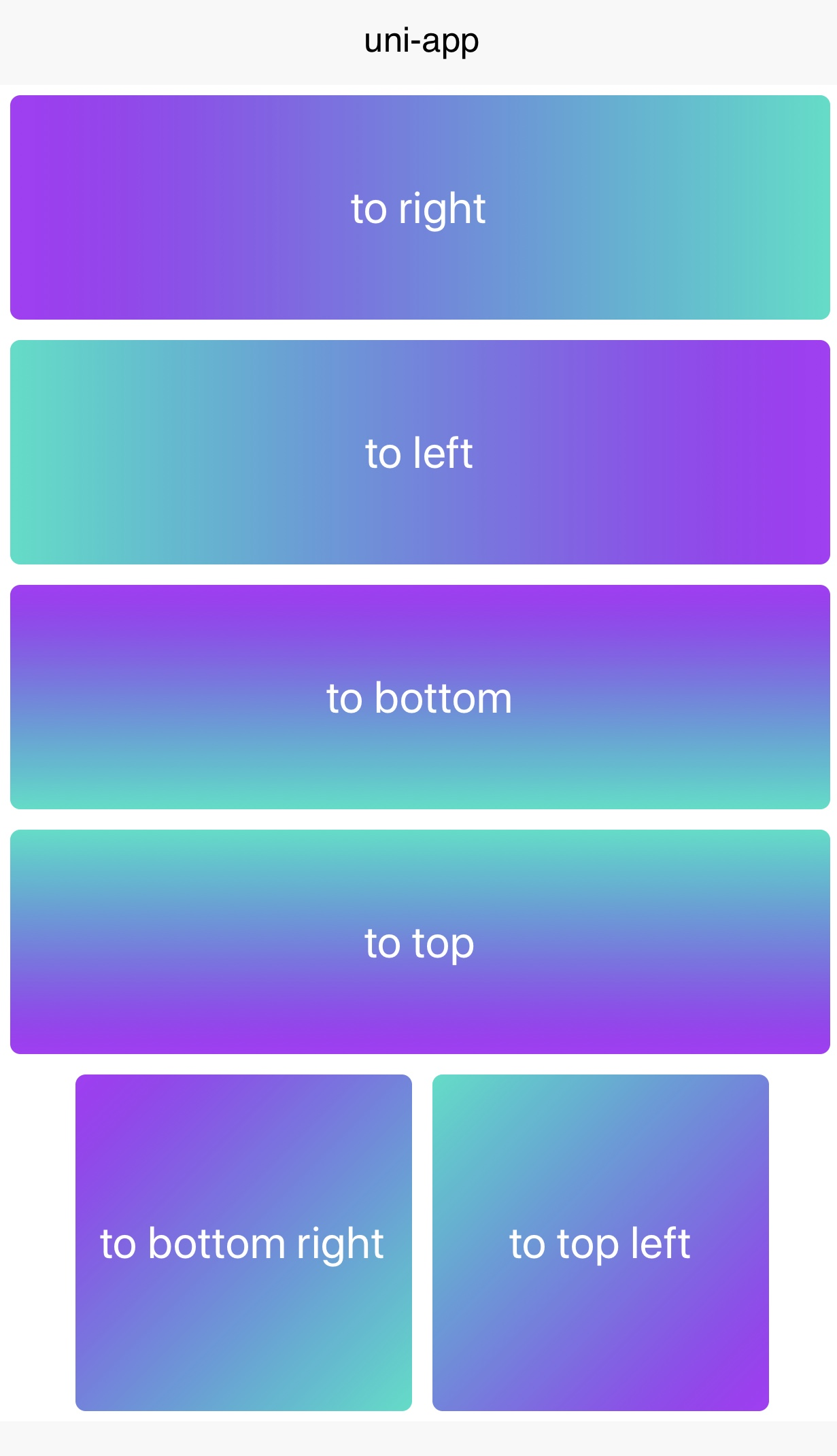837x1456 pixels.
Task: Select the 'to top left' tile
Action: (600, 1242)
